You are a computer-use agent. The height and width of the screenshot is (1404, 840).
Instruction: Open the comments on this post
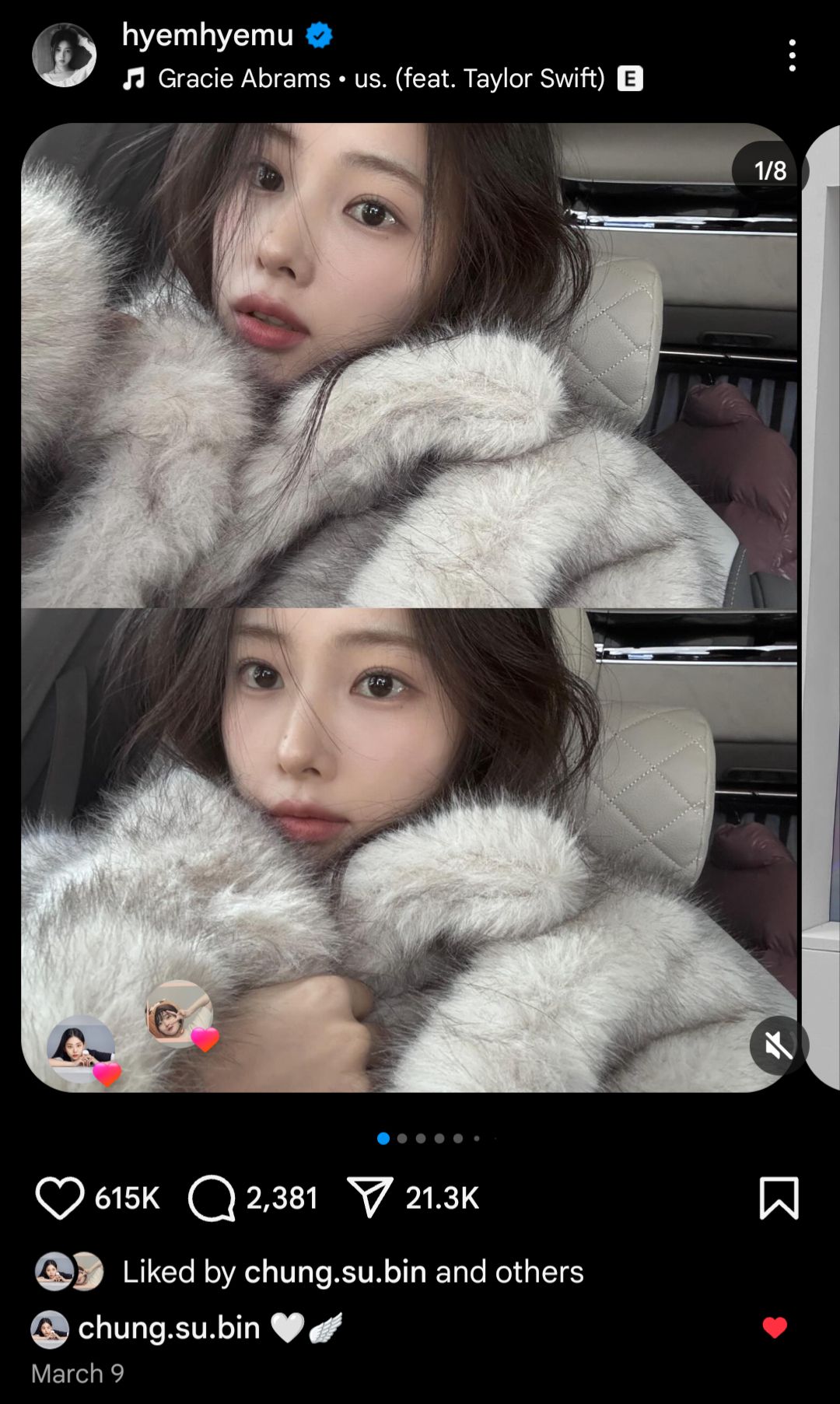pyautogui.click(x=212, y=1198)
